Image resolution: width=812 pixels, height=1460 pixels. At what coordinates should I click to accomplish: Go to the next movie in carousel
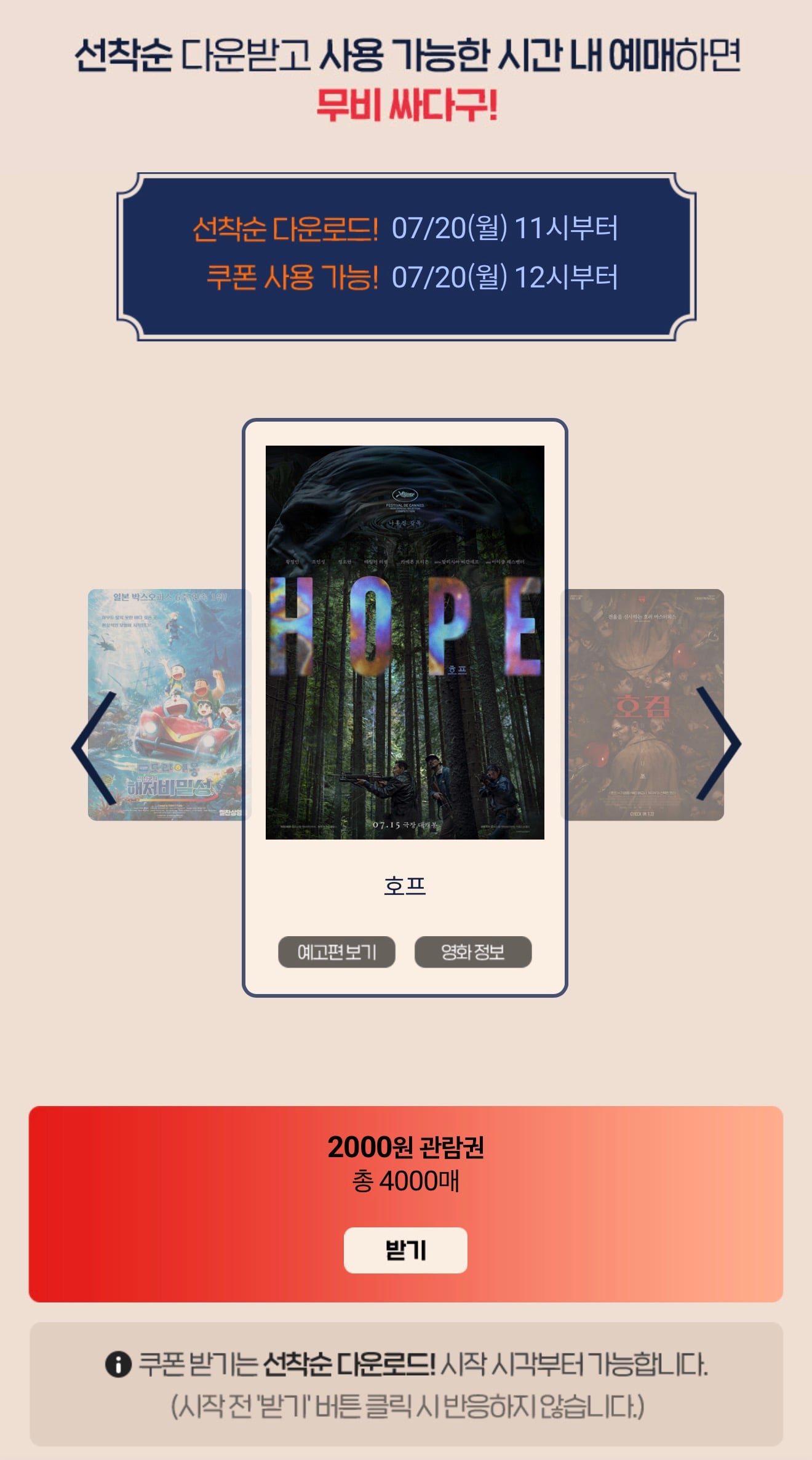pos(718,744)
